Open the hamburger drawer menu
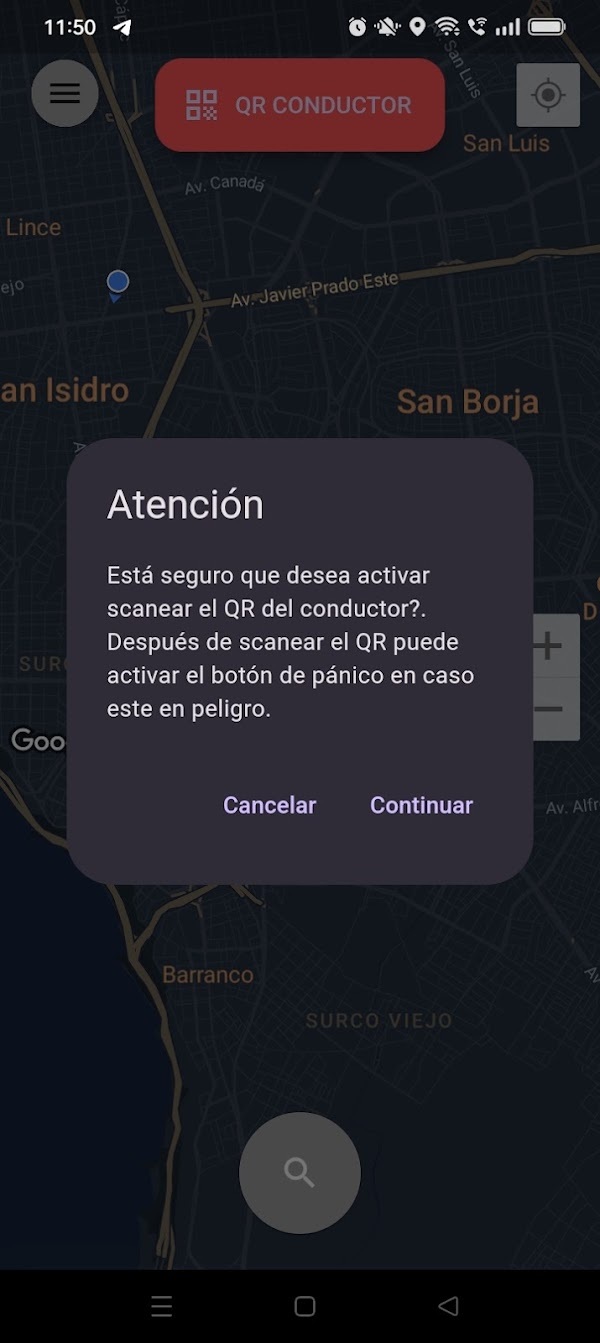The image size is (600, 1343). (65, 93)
